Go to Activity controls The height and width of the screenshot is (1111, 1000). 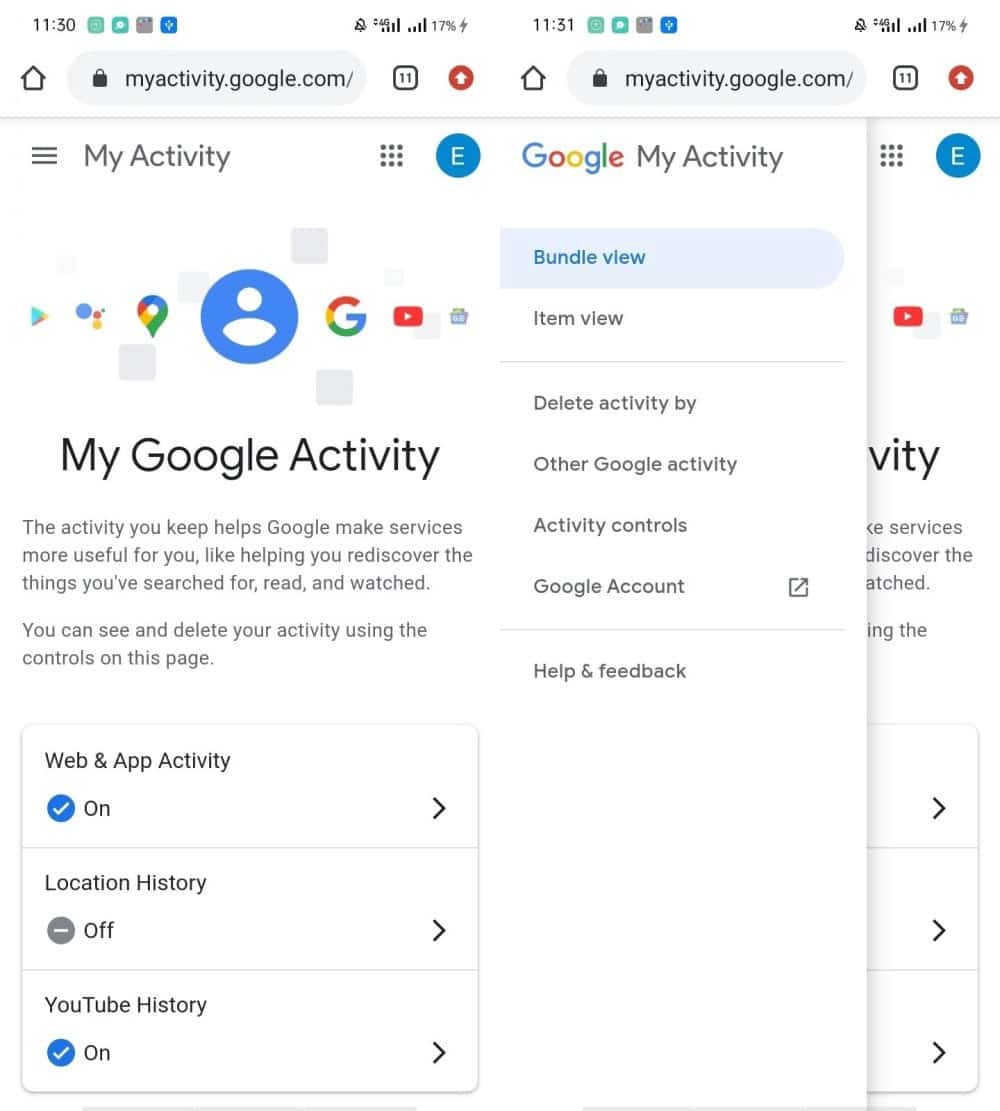tap(610, 526)
